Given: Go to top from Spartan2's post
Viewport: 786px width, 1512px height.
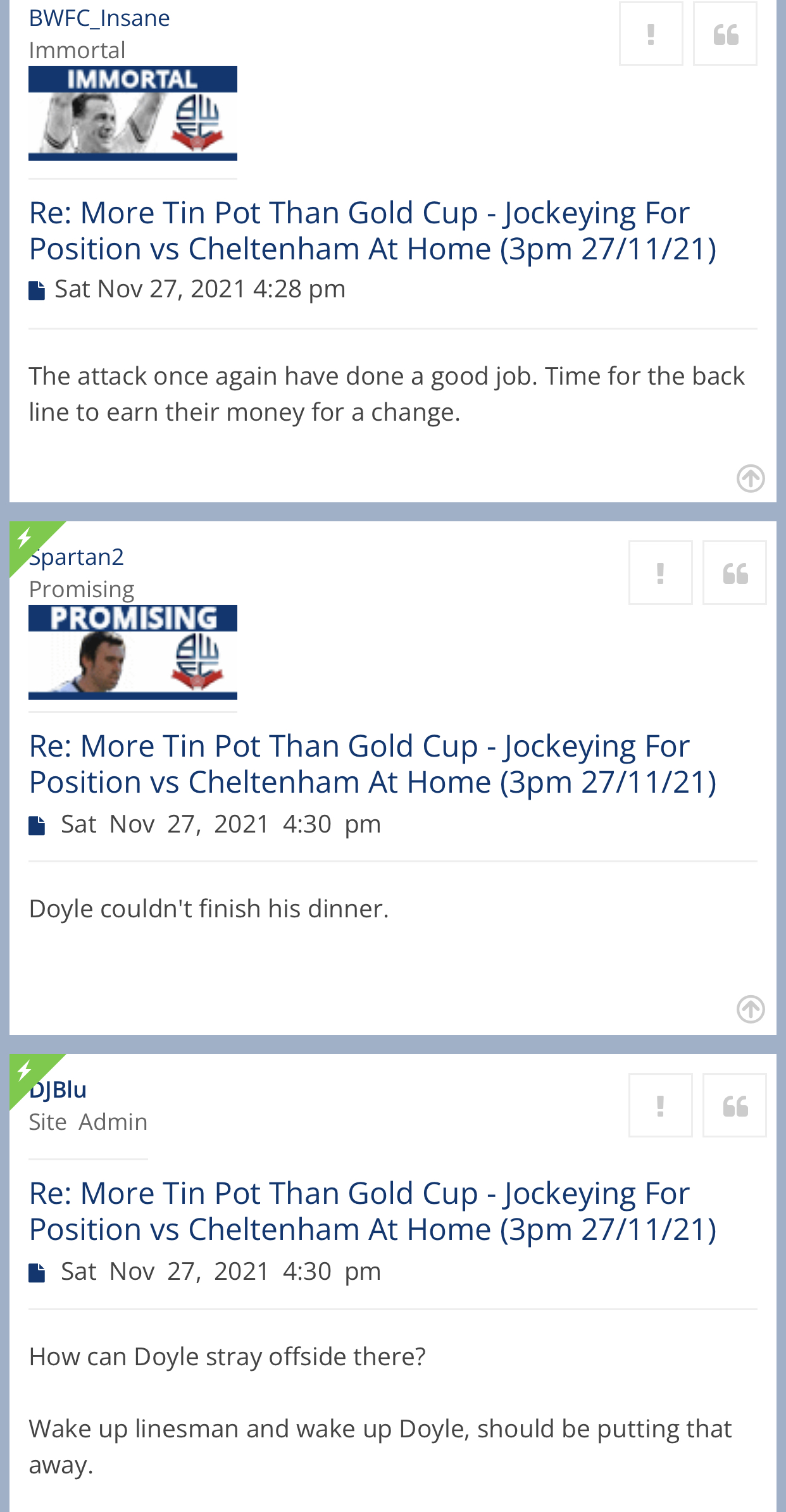Looking at the screenshot, I should (751, 1009).
